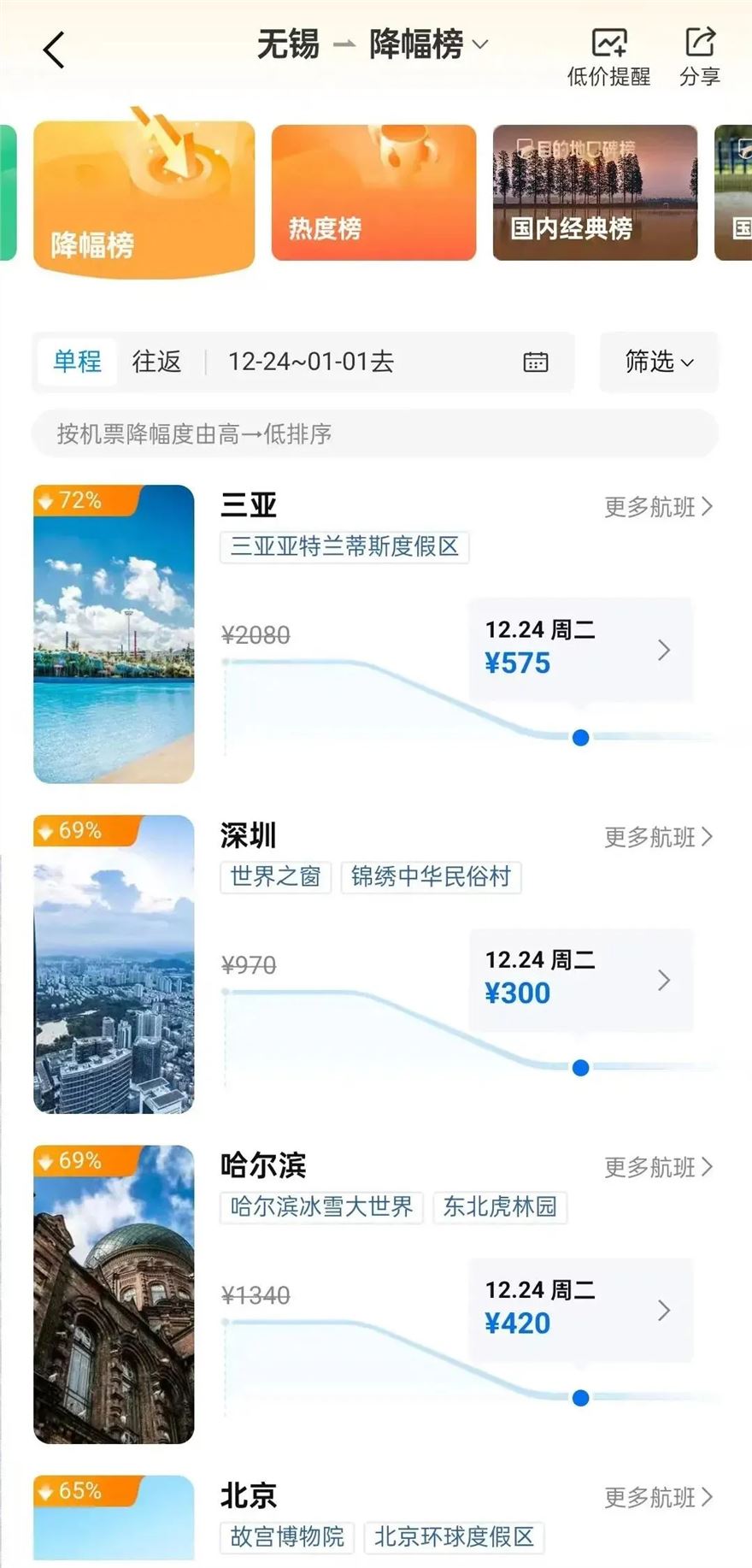
Task: View more flights to 三亚
Action: point(658,507)
